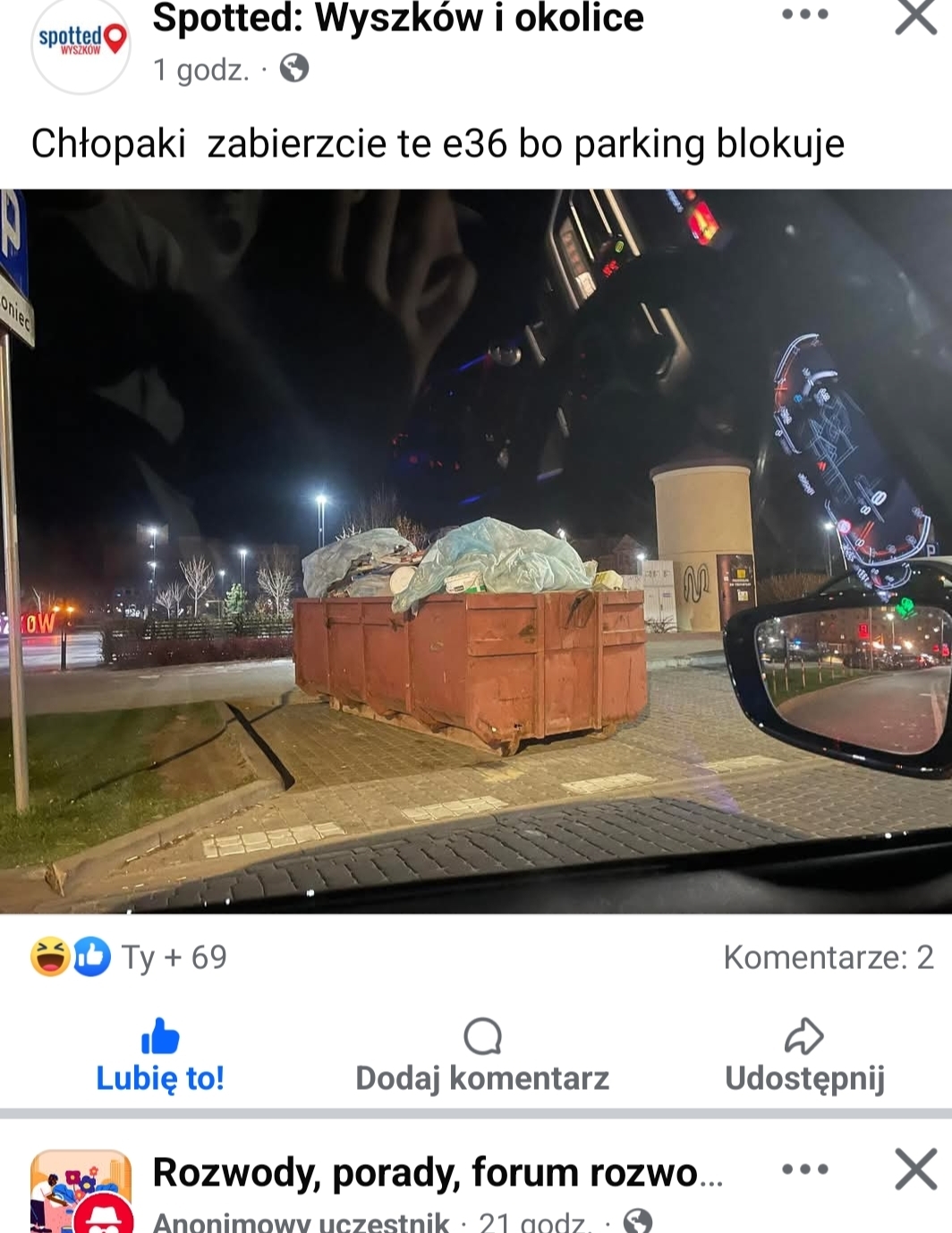Hide the Spotted Wyszków post
952x1233 pixels.
tap(915, 16)
